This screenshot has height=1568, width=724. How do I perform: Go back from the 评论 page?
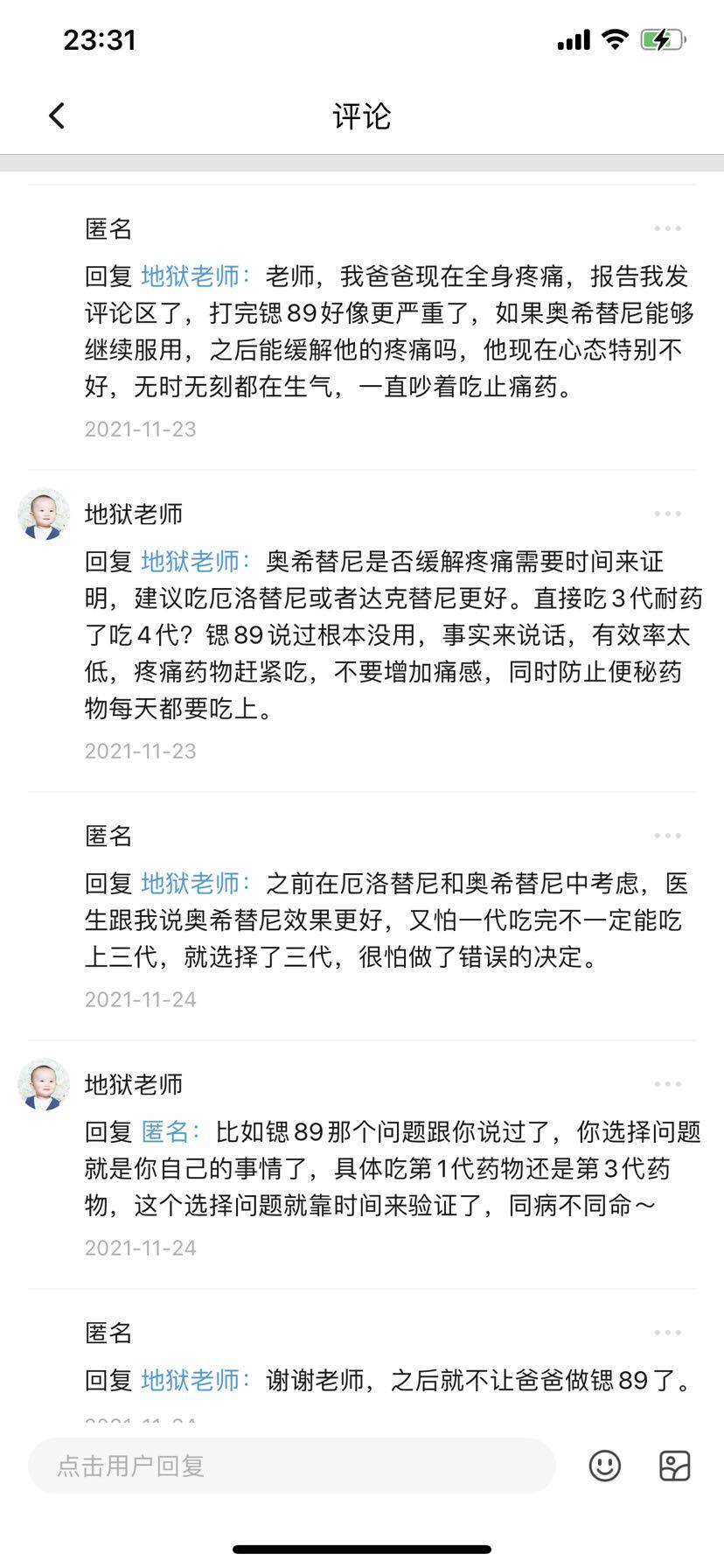(57, 115)
